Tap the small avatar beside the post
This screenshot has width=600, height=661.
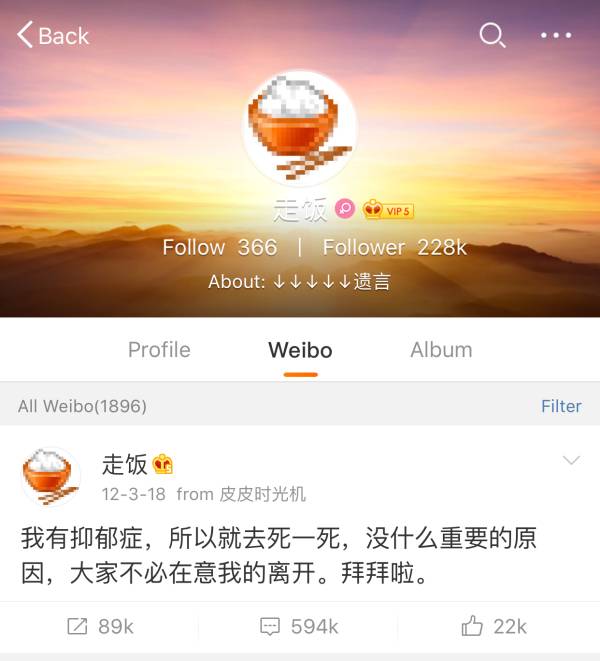pos(50,477)
